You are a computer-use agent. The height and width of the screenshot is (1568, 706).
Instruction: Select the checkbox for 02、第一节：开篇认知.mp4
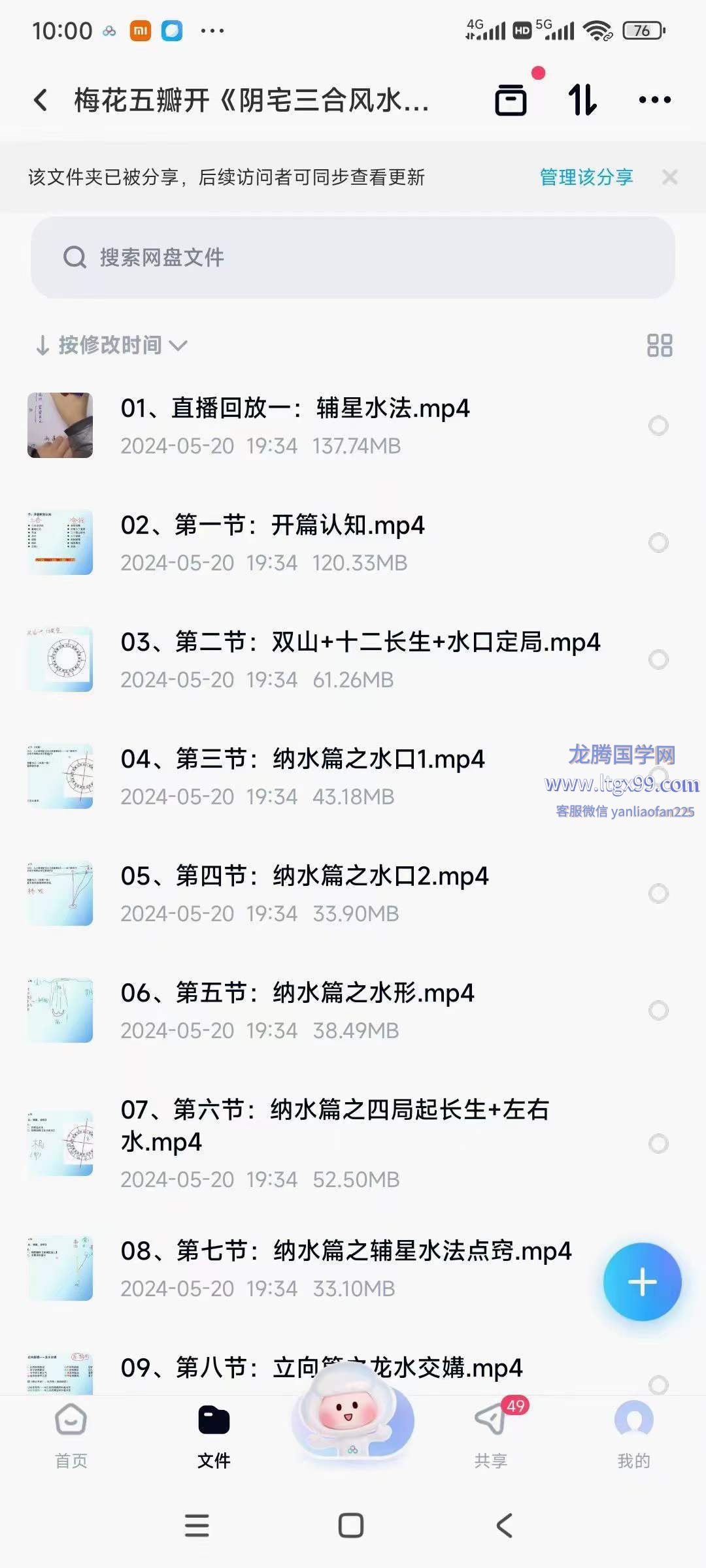[658, 542]
